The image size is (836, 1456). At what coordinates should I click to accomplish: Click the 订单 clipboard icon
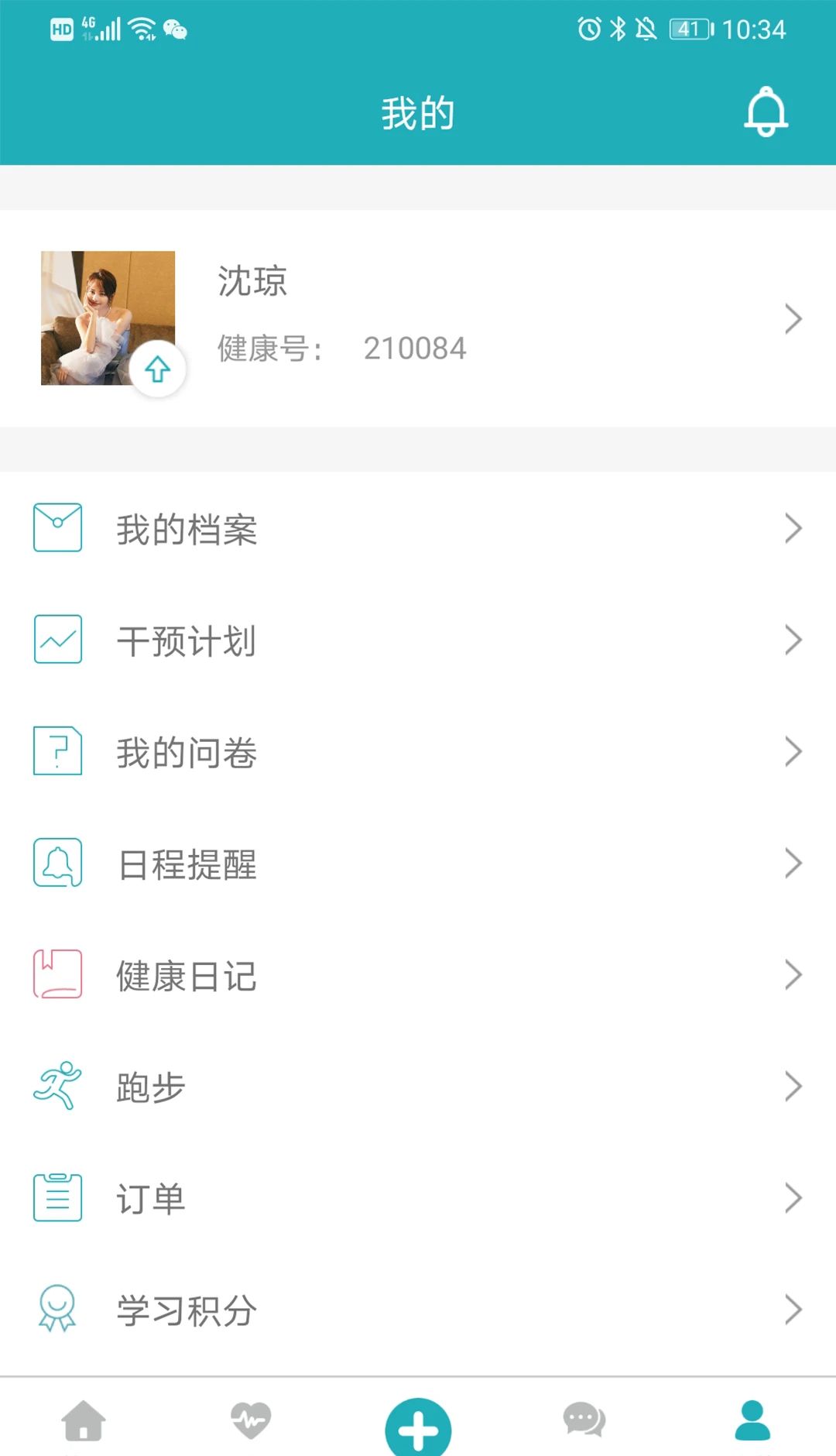(57, 1197)
